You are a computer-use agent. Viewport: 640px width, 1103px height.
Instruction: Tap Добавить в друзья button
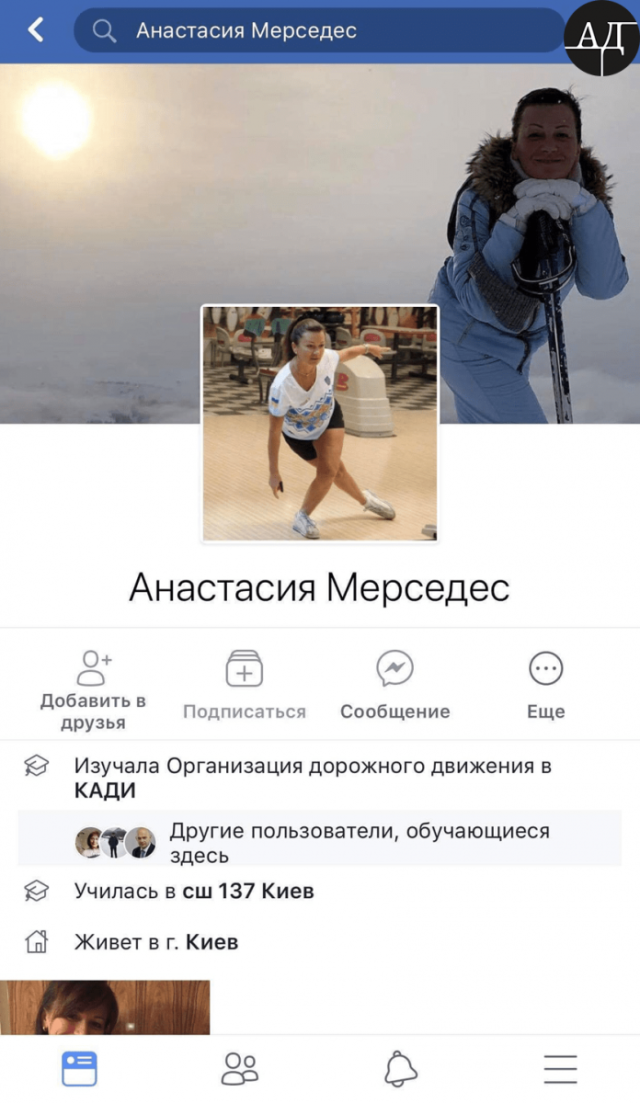tap(93, 690)
